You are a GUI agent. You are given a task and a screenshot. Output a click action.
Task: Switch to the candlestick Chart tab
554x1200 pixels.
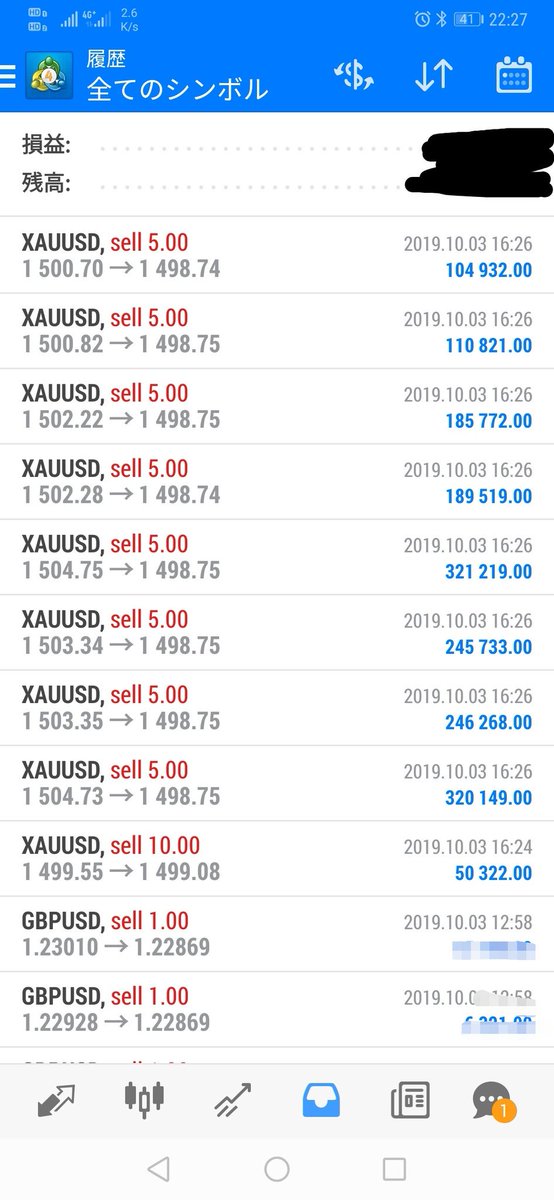coord(143,1100)
